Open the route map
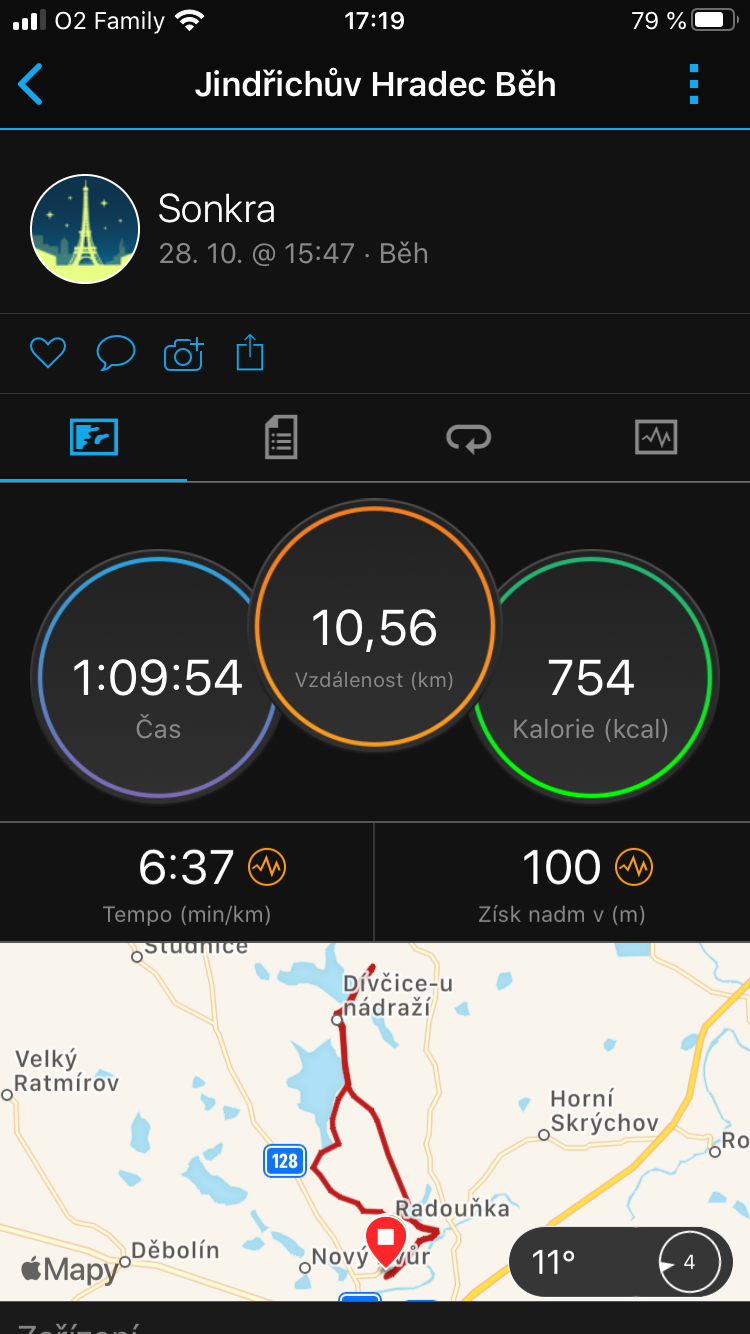This screenshot has width=750, height=1334. pyautogui.click(x=375, y=1120)
